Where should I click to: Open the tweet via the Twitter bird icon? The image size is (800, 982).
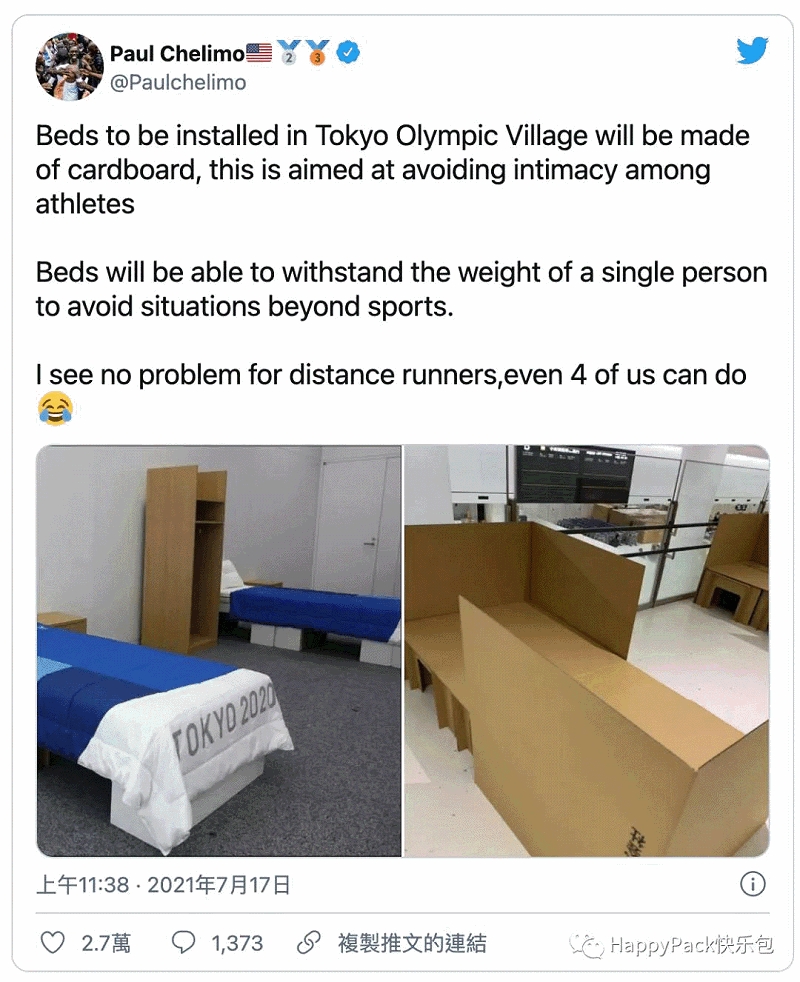pos(752,51)
